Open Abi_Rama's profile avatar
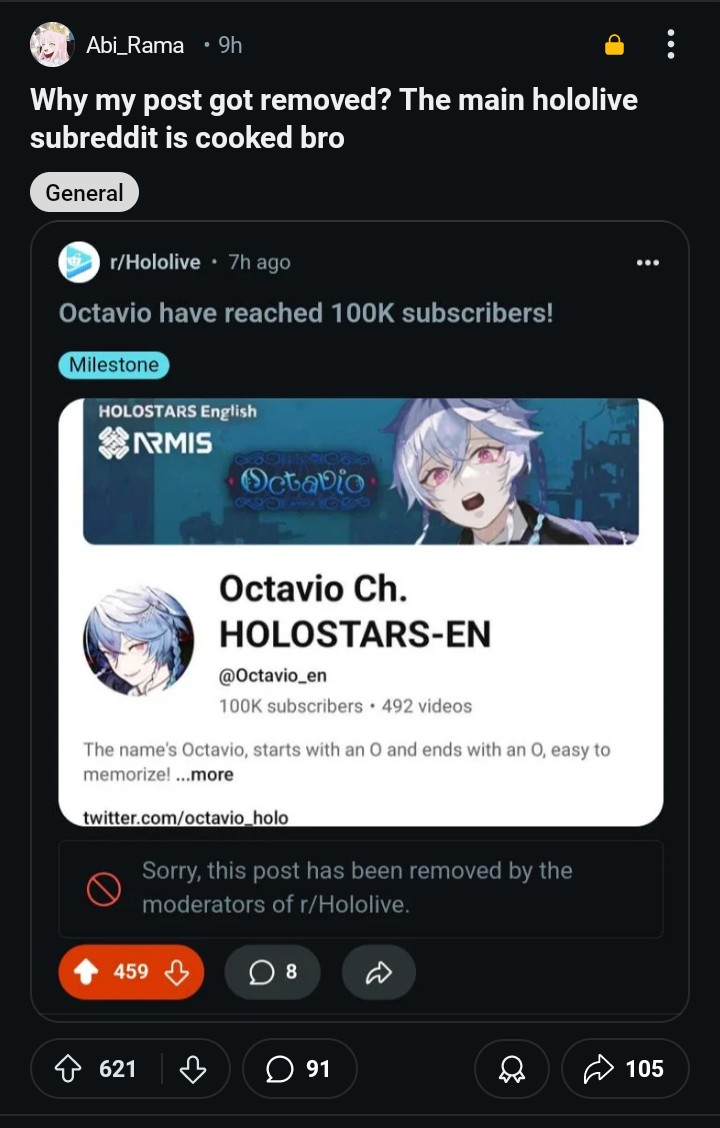720x1128 pixels. pyautogui.click(x=52, y=45)
